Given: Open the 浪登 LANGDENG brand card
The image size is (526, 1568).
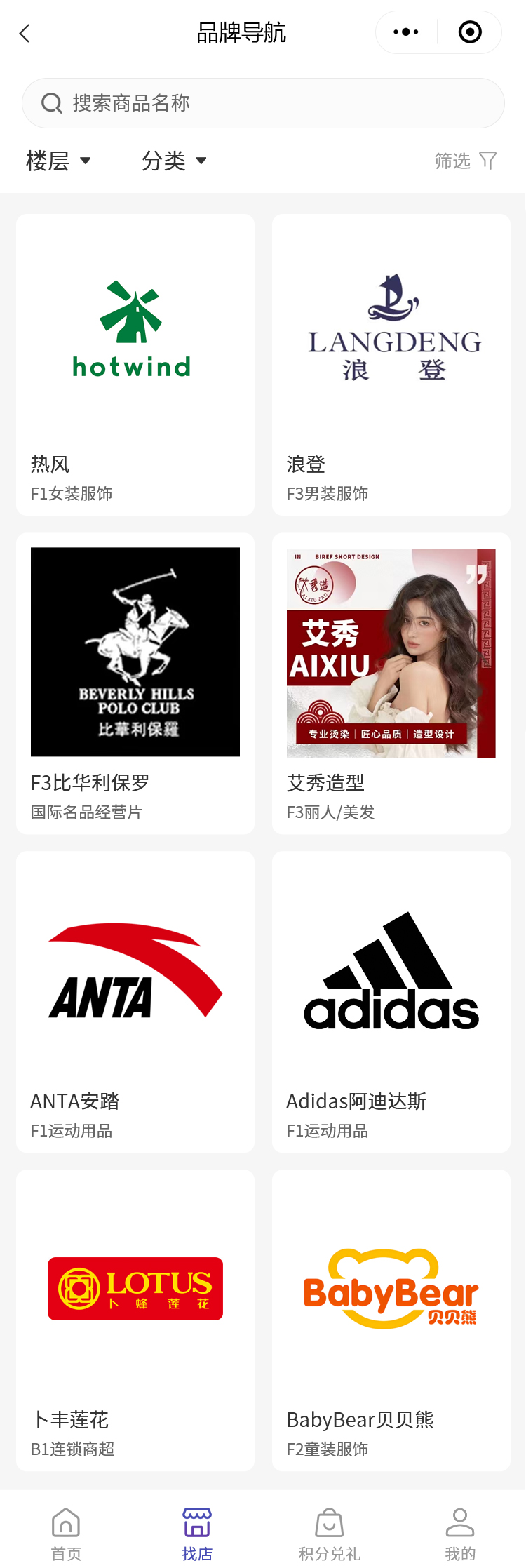Looking at the screenshot, I should [391, 365].
